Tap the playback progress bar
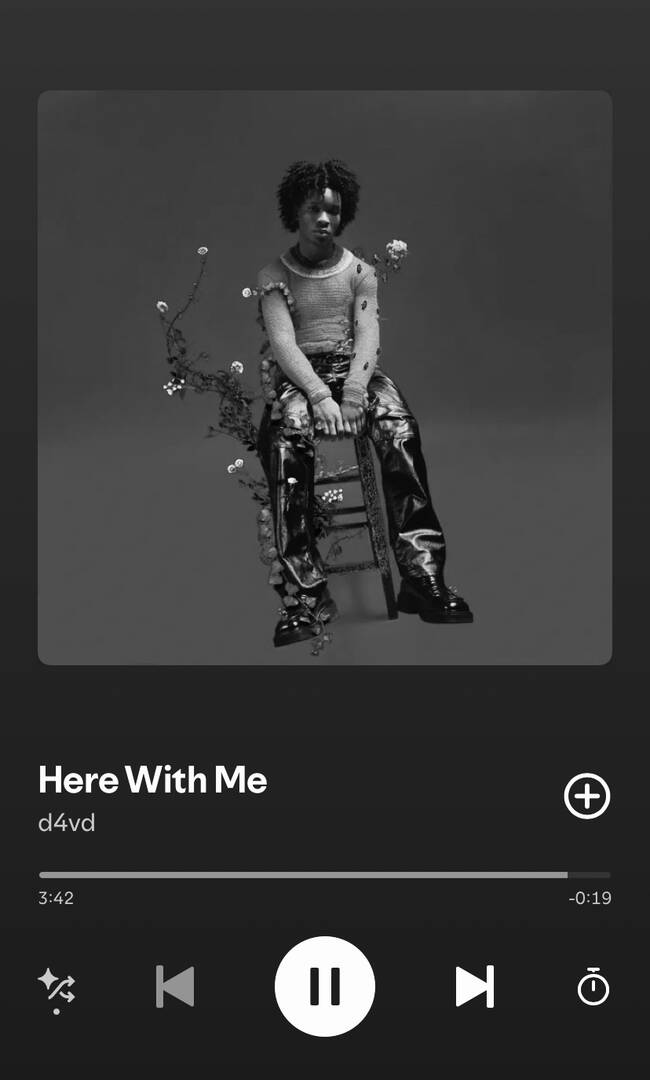Screen dimensions: 650x1080 point(324,875)
